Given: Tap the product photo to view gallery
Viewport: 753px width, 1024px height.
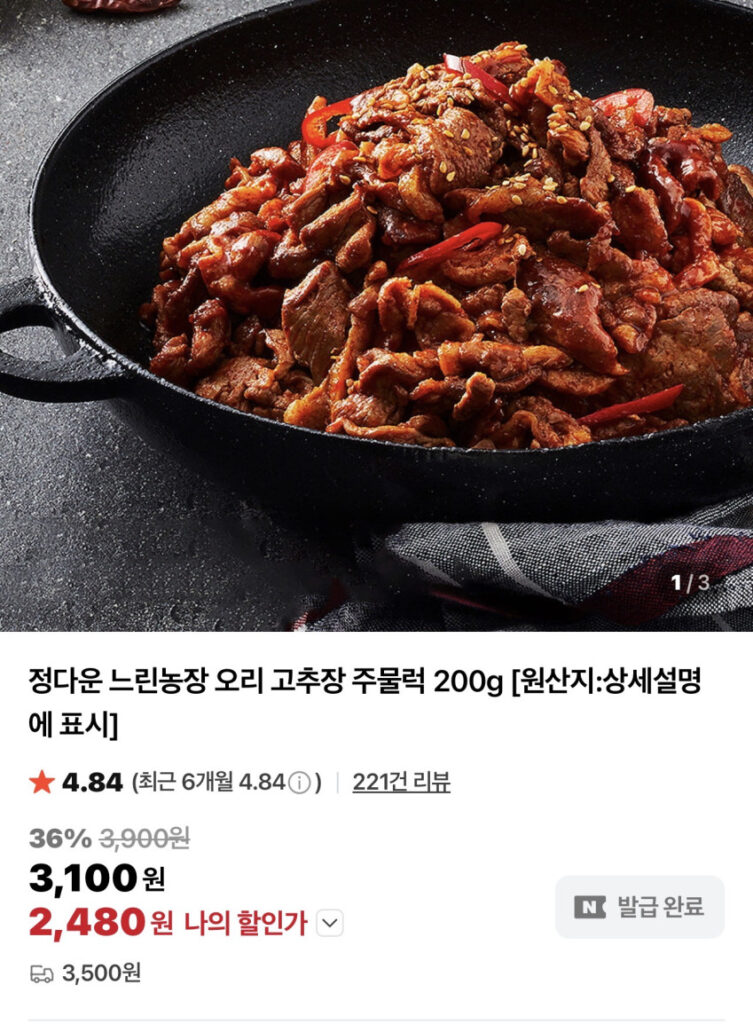Looking at the screenshot, I should pyautogui.click(x=376, y=300).
